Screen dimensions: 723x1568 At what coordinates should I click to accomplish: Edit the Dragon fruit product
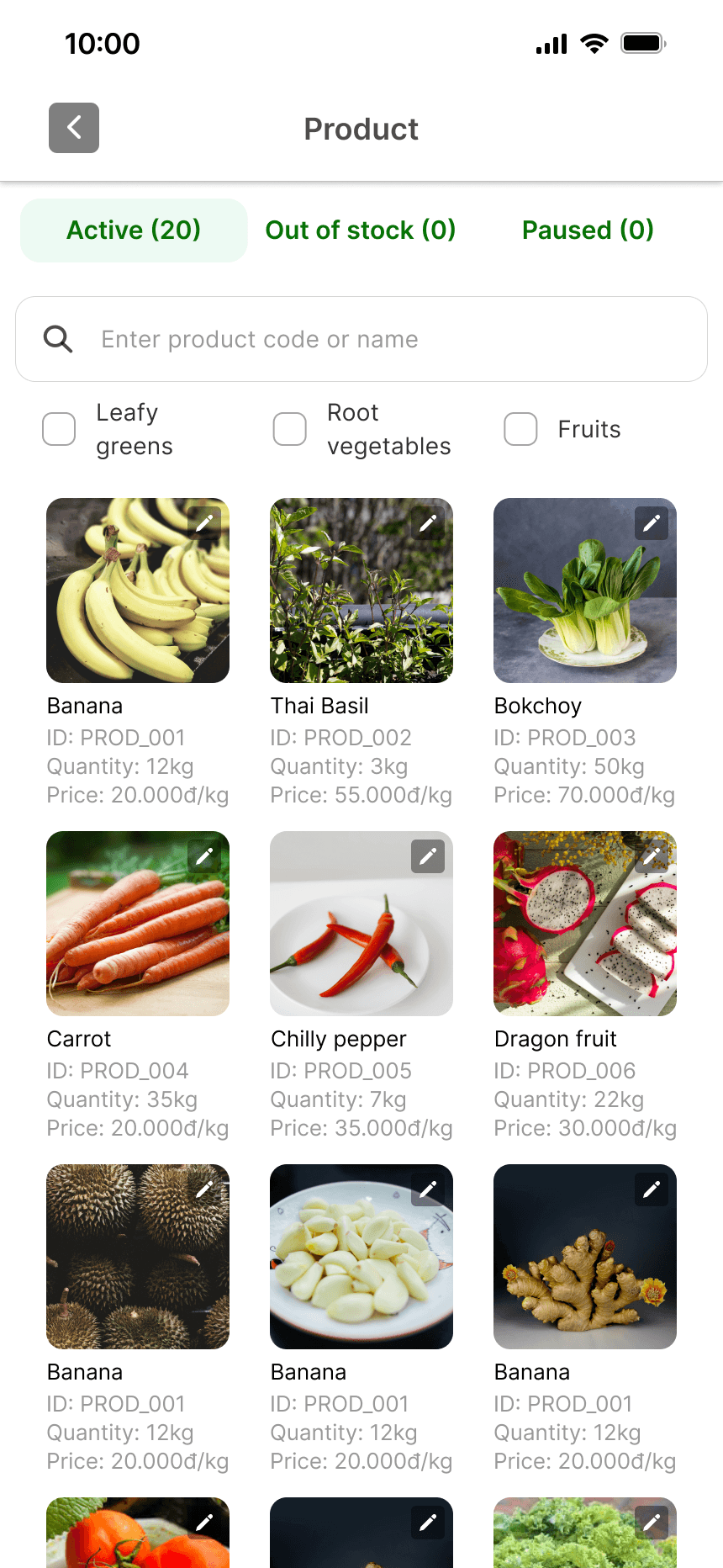click(x=652, y=856)
